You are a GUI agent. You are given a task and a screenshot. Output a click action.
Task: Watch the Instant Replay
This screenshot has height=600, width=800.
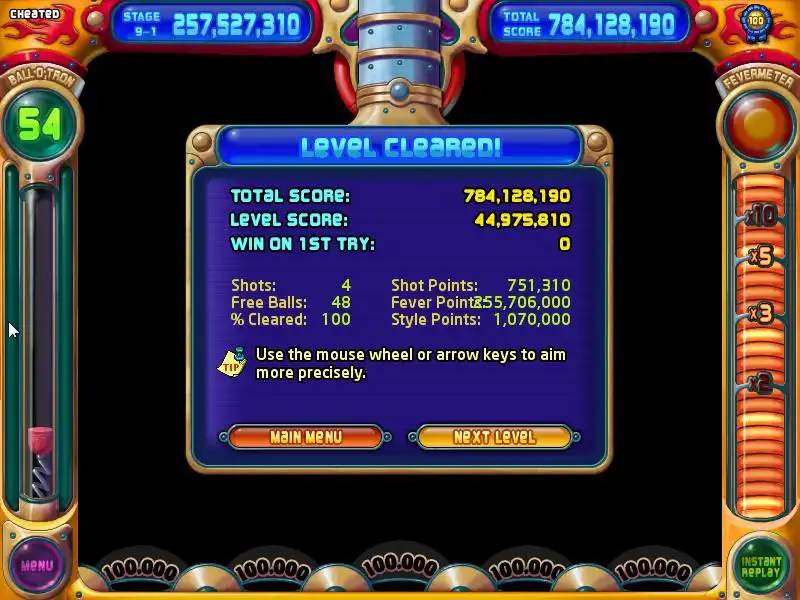pyautogui.click(x=762, y=566)
